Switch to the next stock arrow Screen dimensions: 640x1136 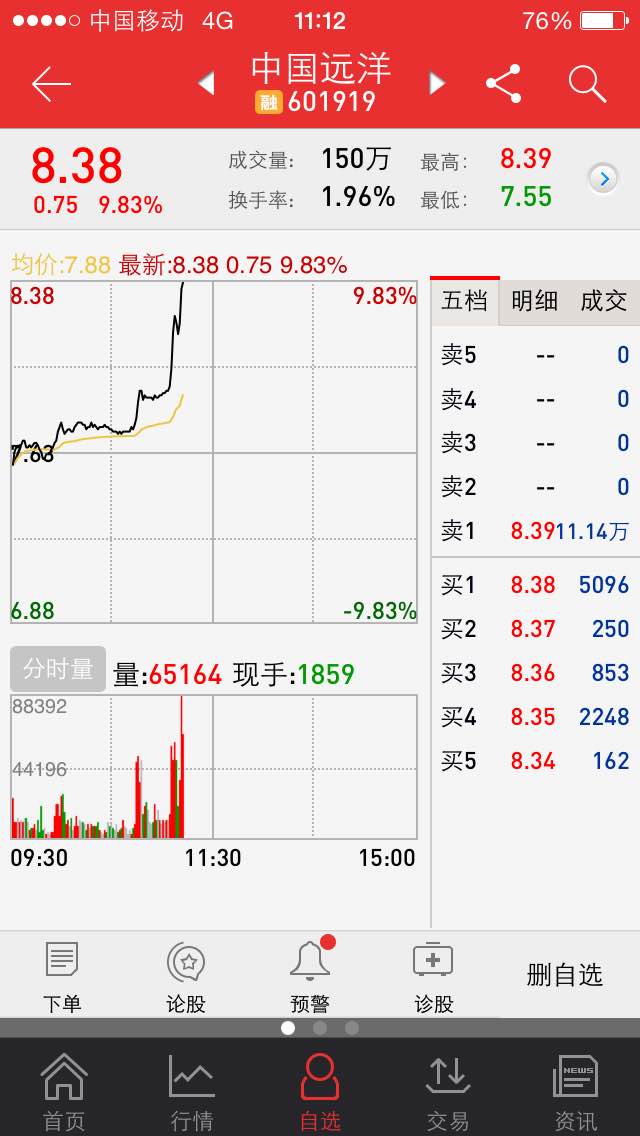click(x=436, y=84)
